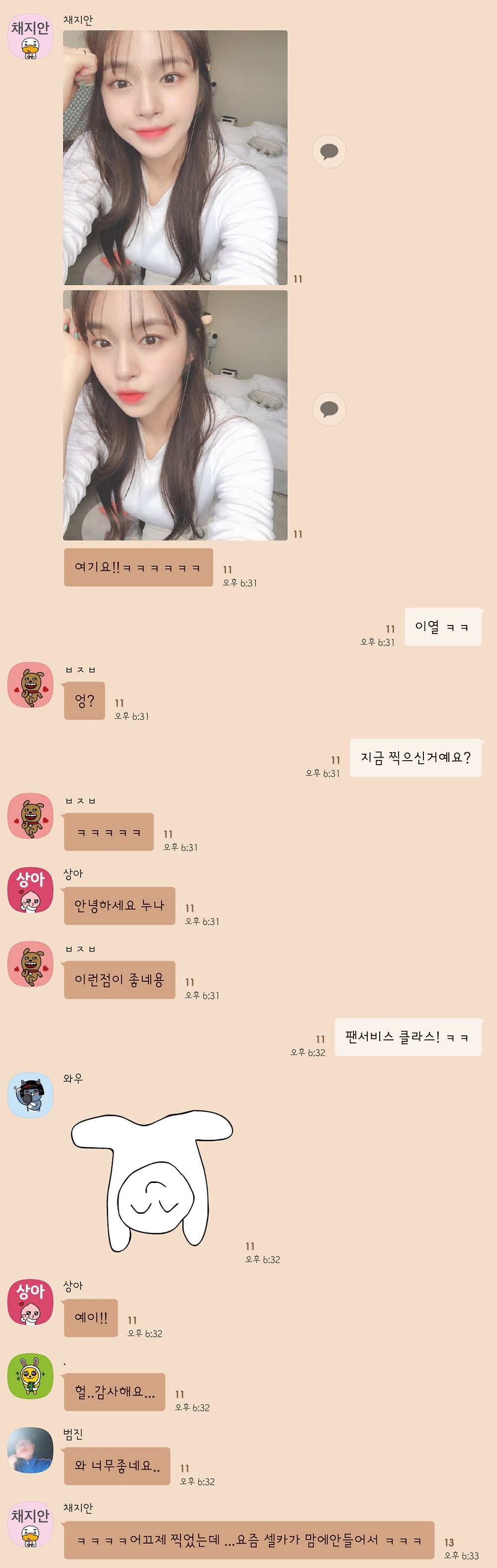The width and height of the screenshot is (497, 1568).
Task: View the rabbit avatar beside 헐..감사해요...
Action: point(30,1376)
